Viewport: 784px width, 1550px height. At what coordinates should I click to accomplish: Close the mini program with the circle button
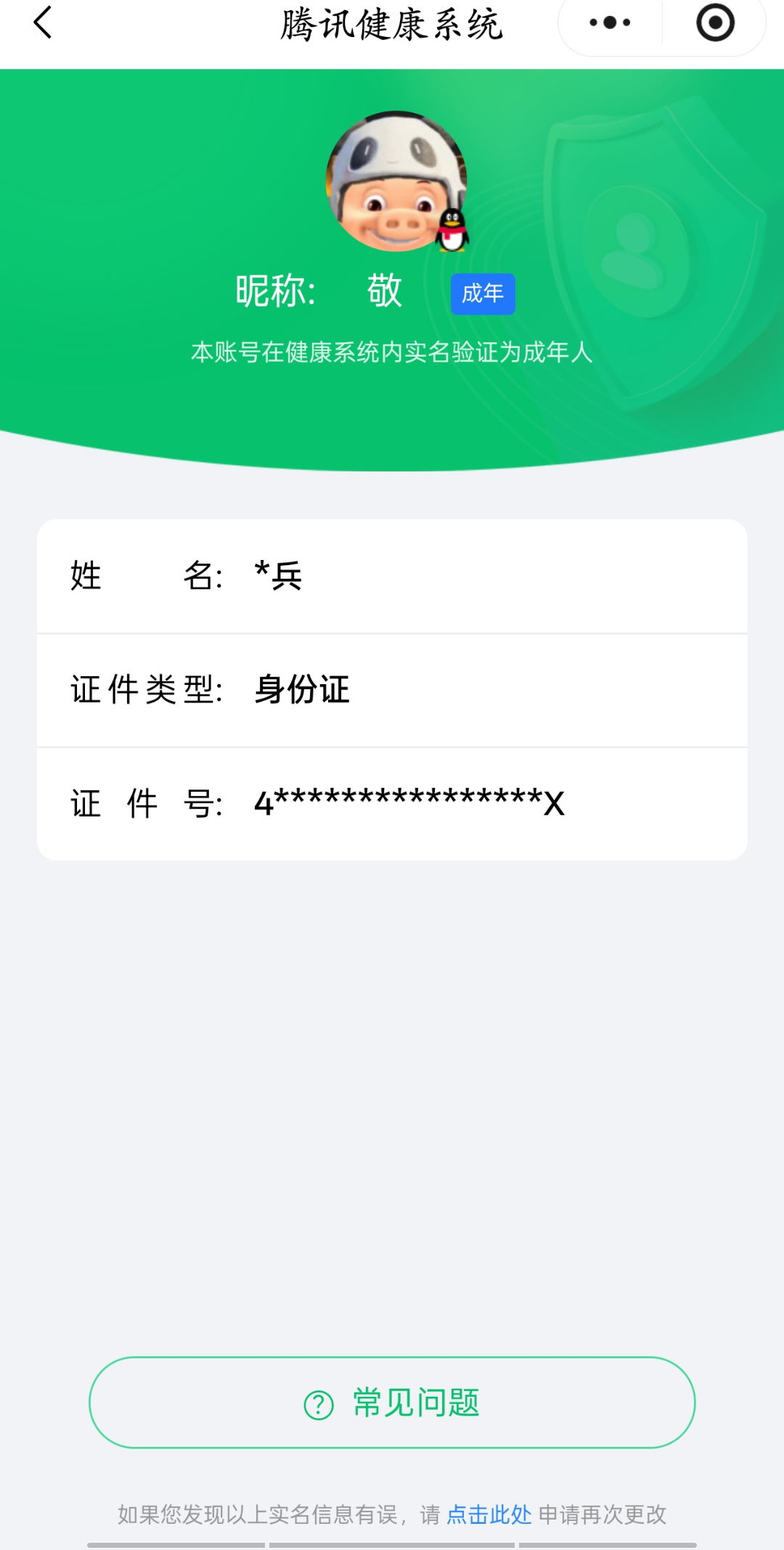point(715,23)
